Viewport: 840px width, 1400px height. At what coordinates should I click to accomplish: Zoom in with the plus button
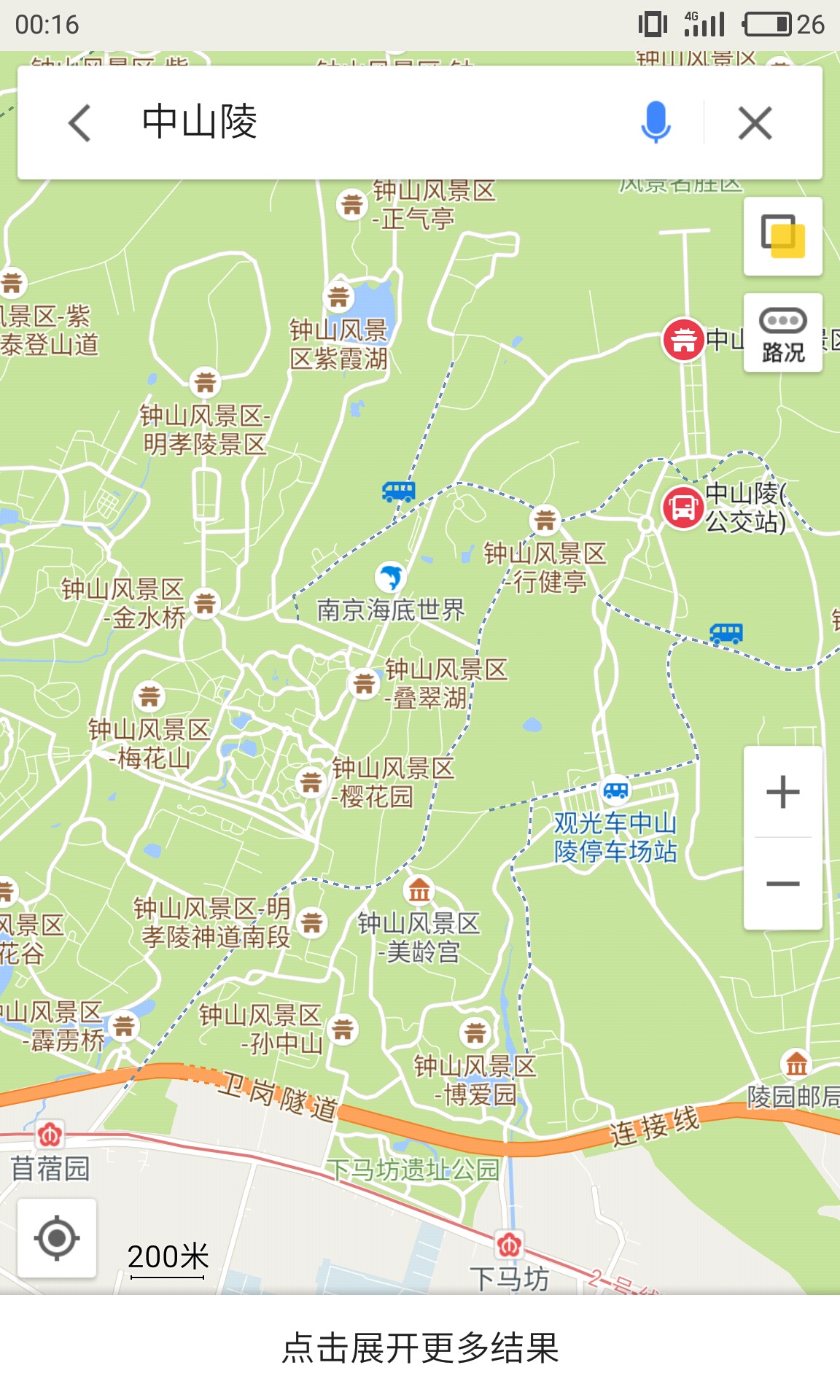[x=783, y=792]
